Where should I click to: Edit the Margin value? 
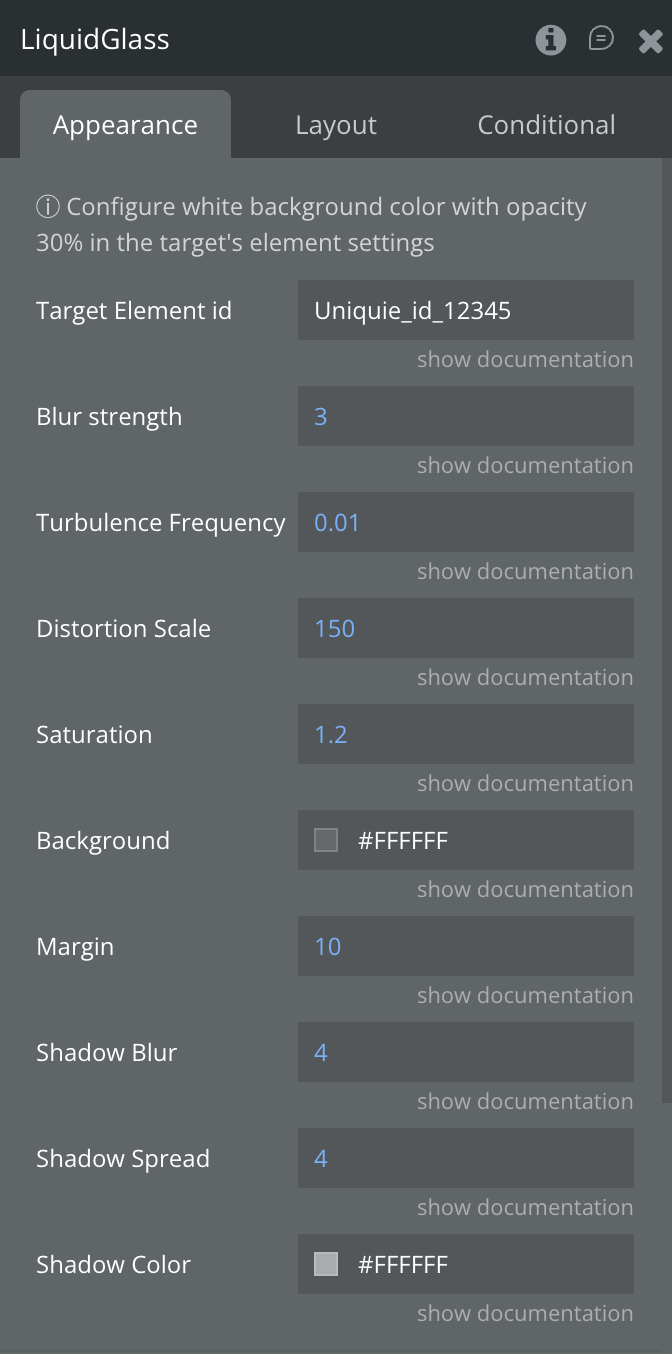click(465, 947)
